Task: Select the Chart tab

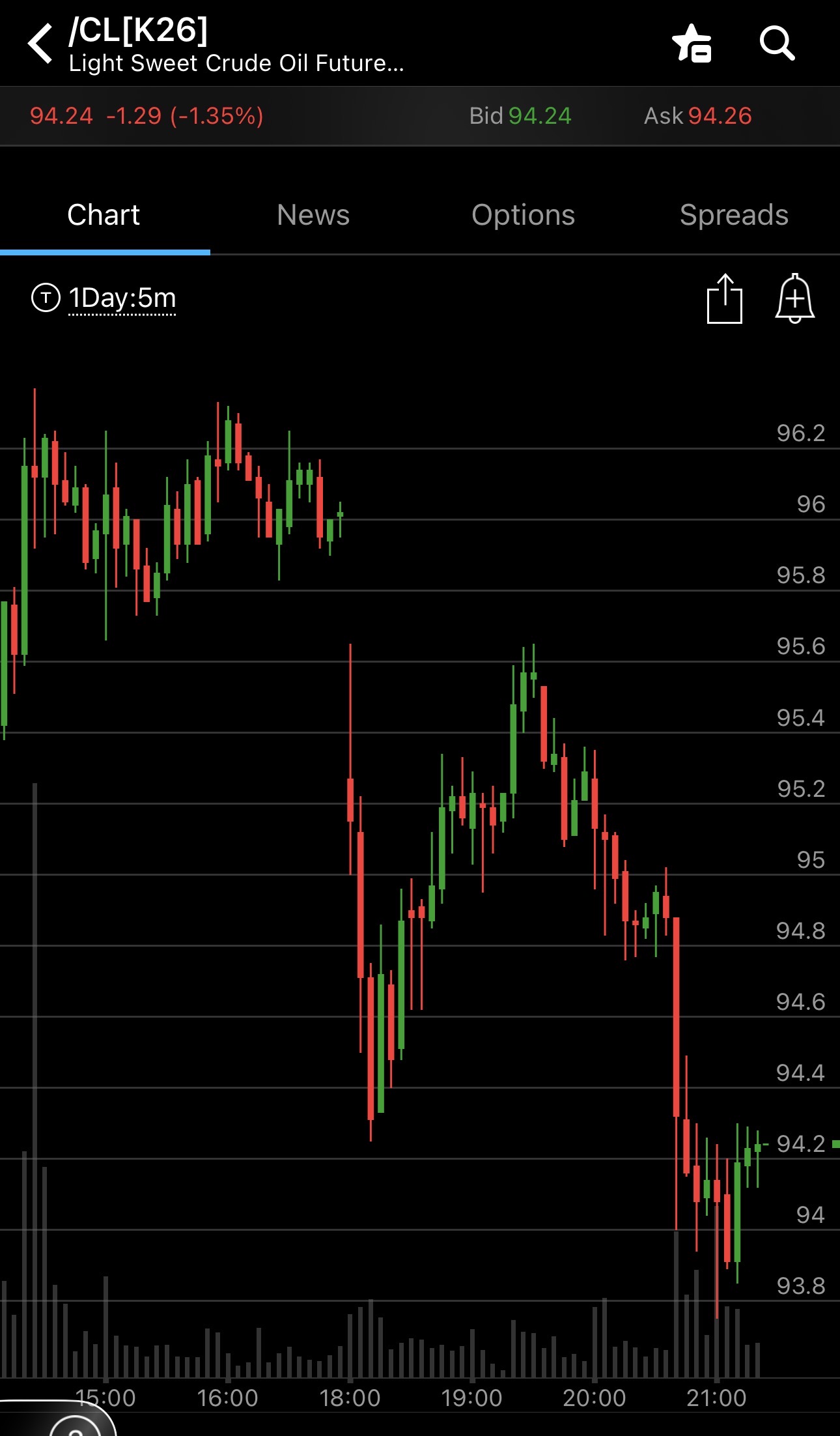Action: [x=104, y=215]
